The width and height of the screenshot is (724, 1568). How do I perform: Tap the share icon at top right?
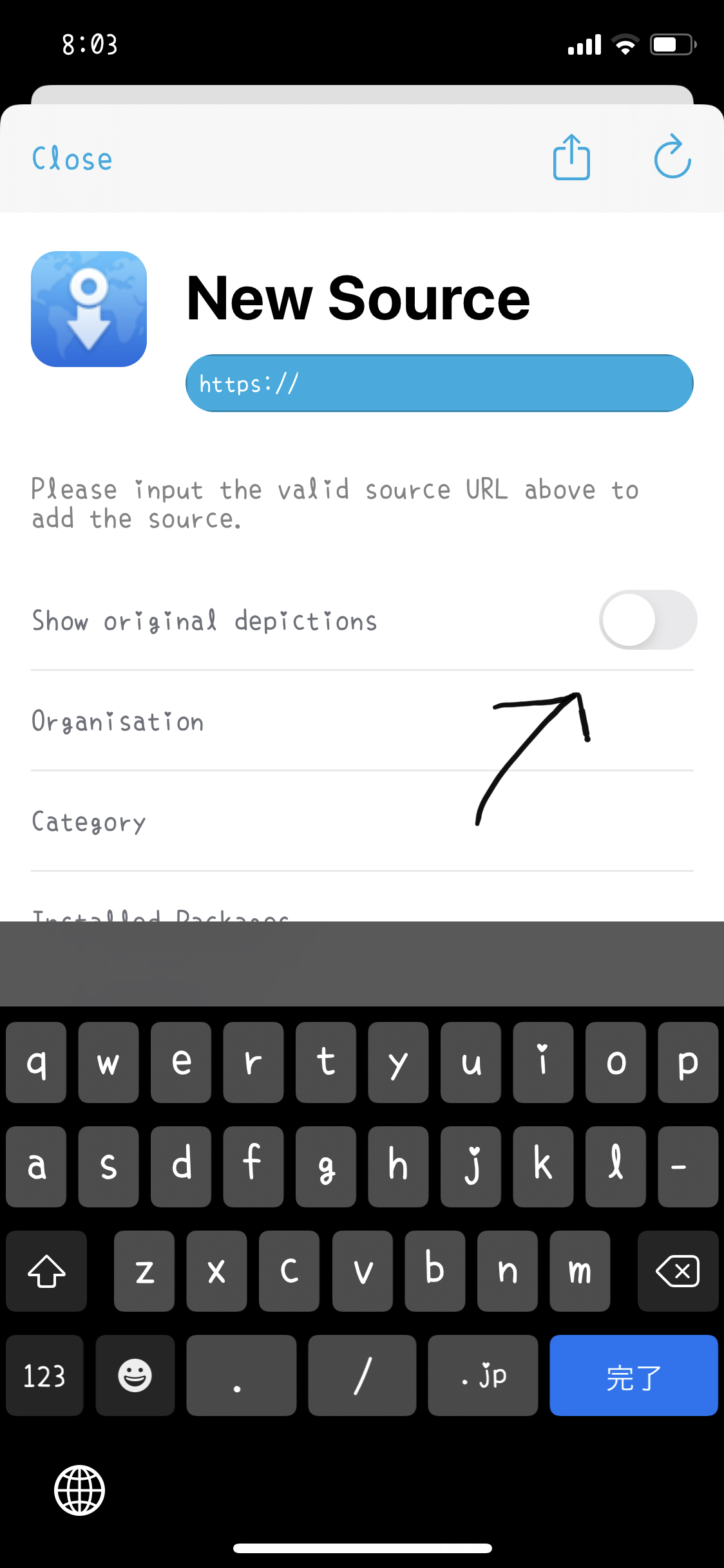click(571, 158)
